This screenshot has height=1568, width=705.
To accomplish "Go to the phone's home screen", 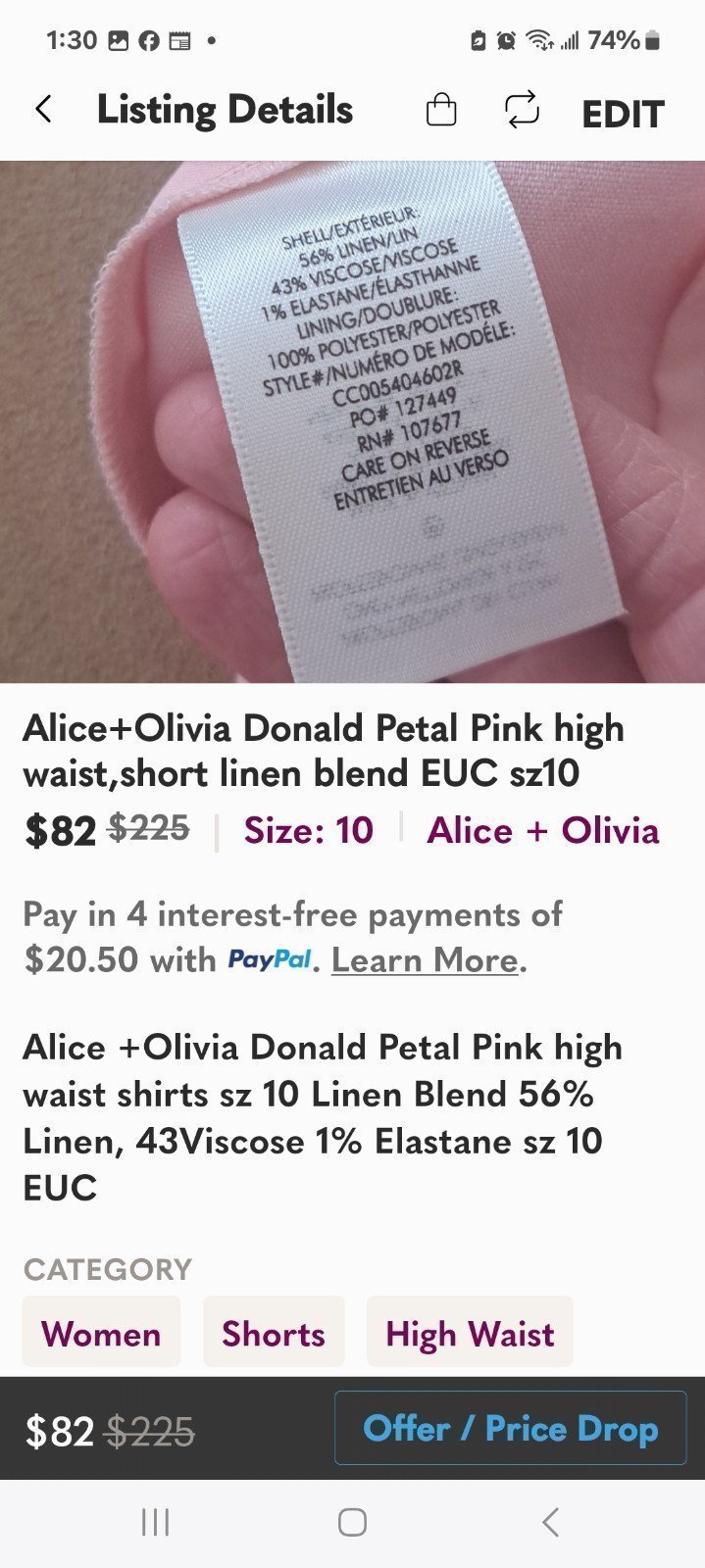I will pyautogui.click(x=352, y=1522).
